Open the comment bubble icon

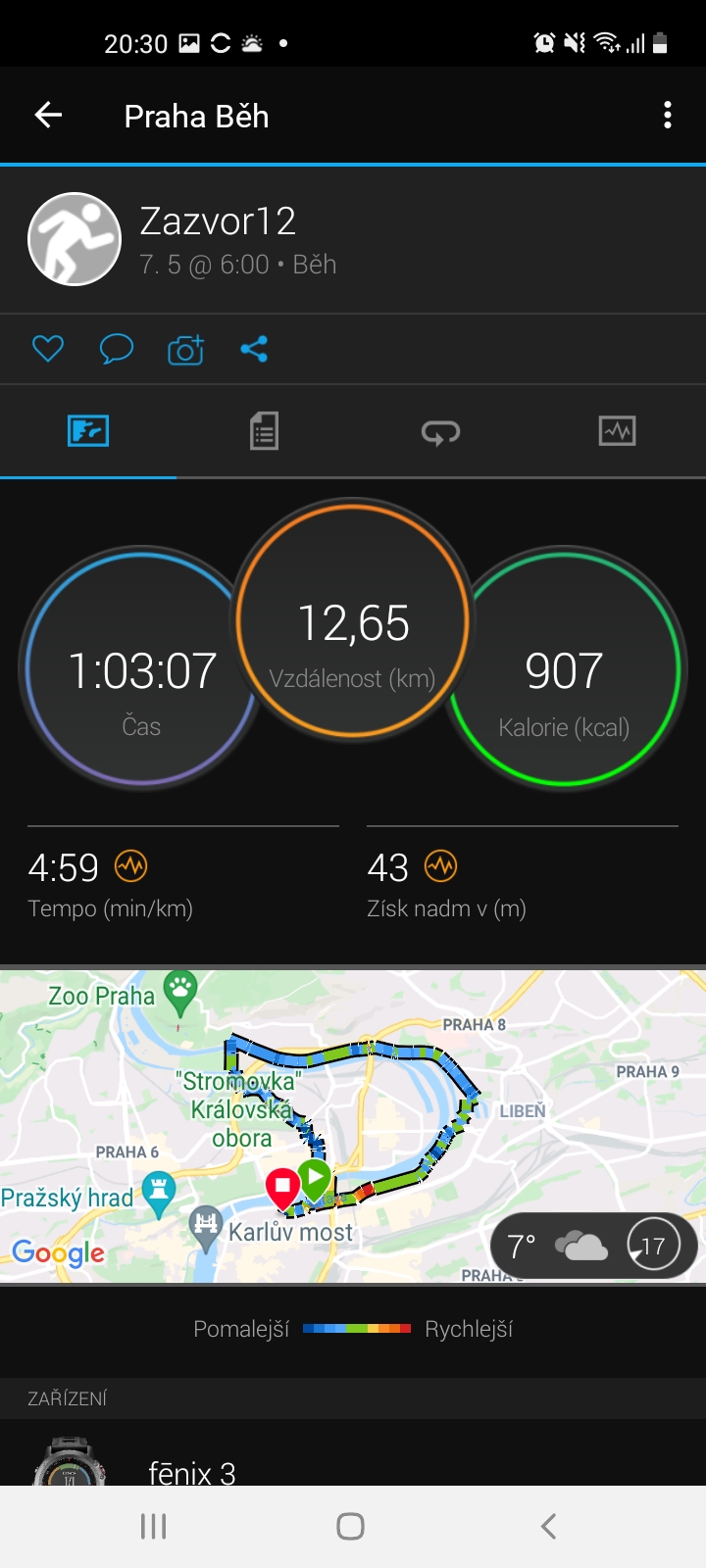click(x=117, y=349)
